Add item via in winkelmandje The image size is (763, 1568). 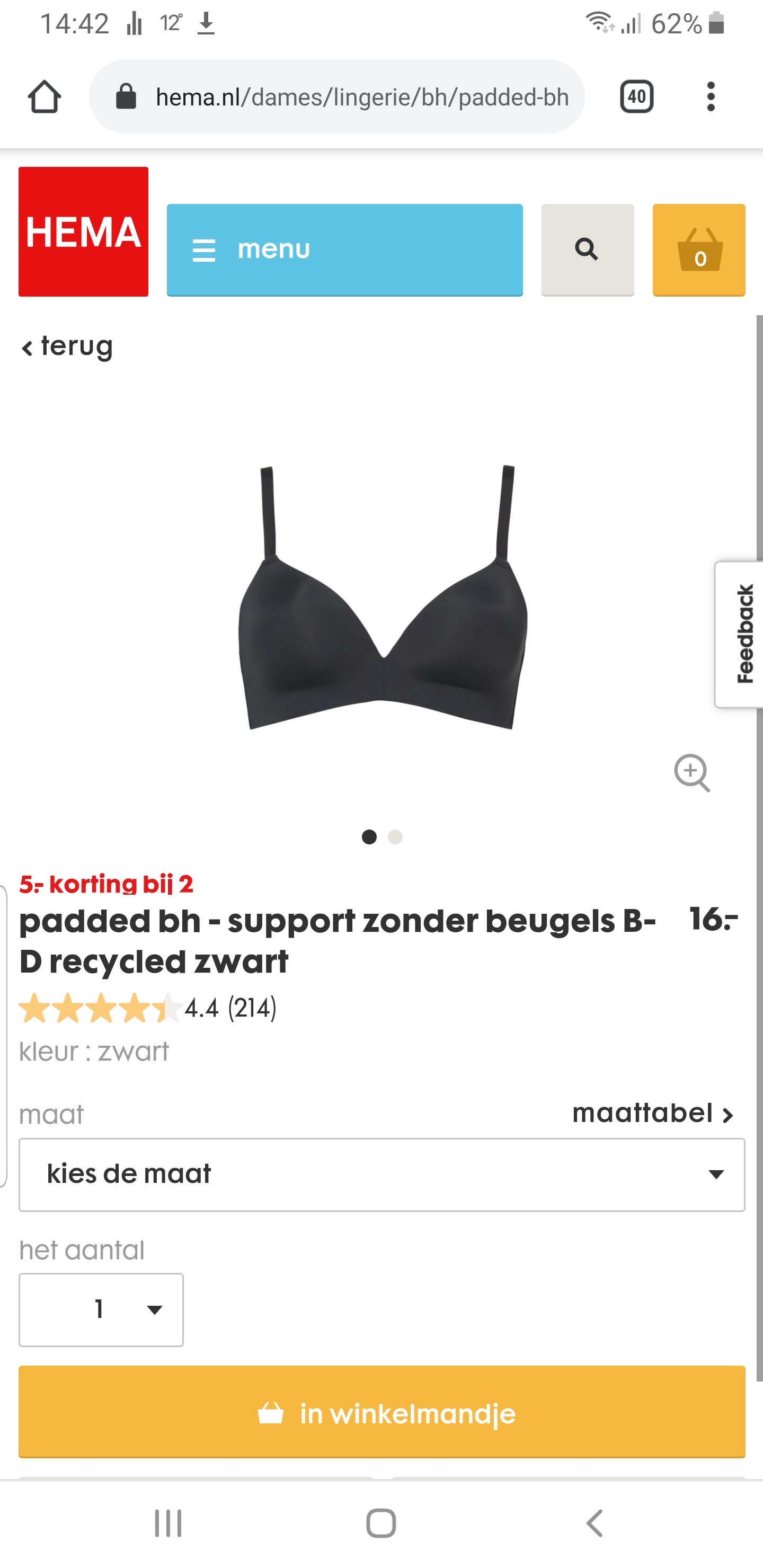[381, 1412]
